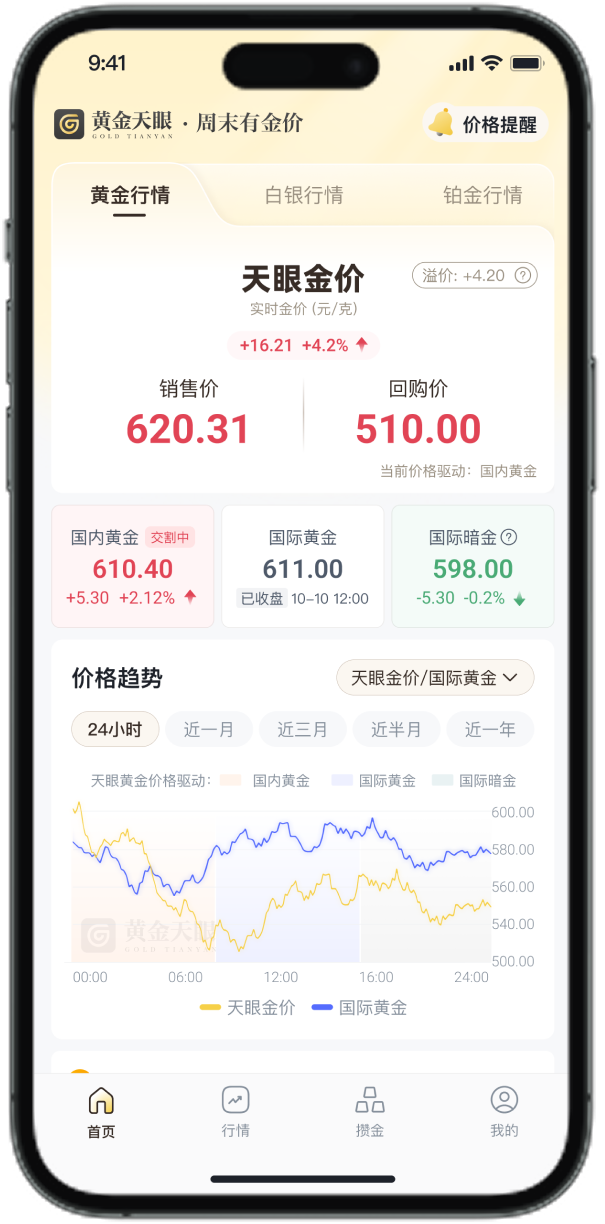Open the 行情 bottom tab
This screenshot has height=1224, width=605.
(236, 1112)
